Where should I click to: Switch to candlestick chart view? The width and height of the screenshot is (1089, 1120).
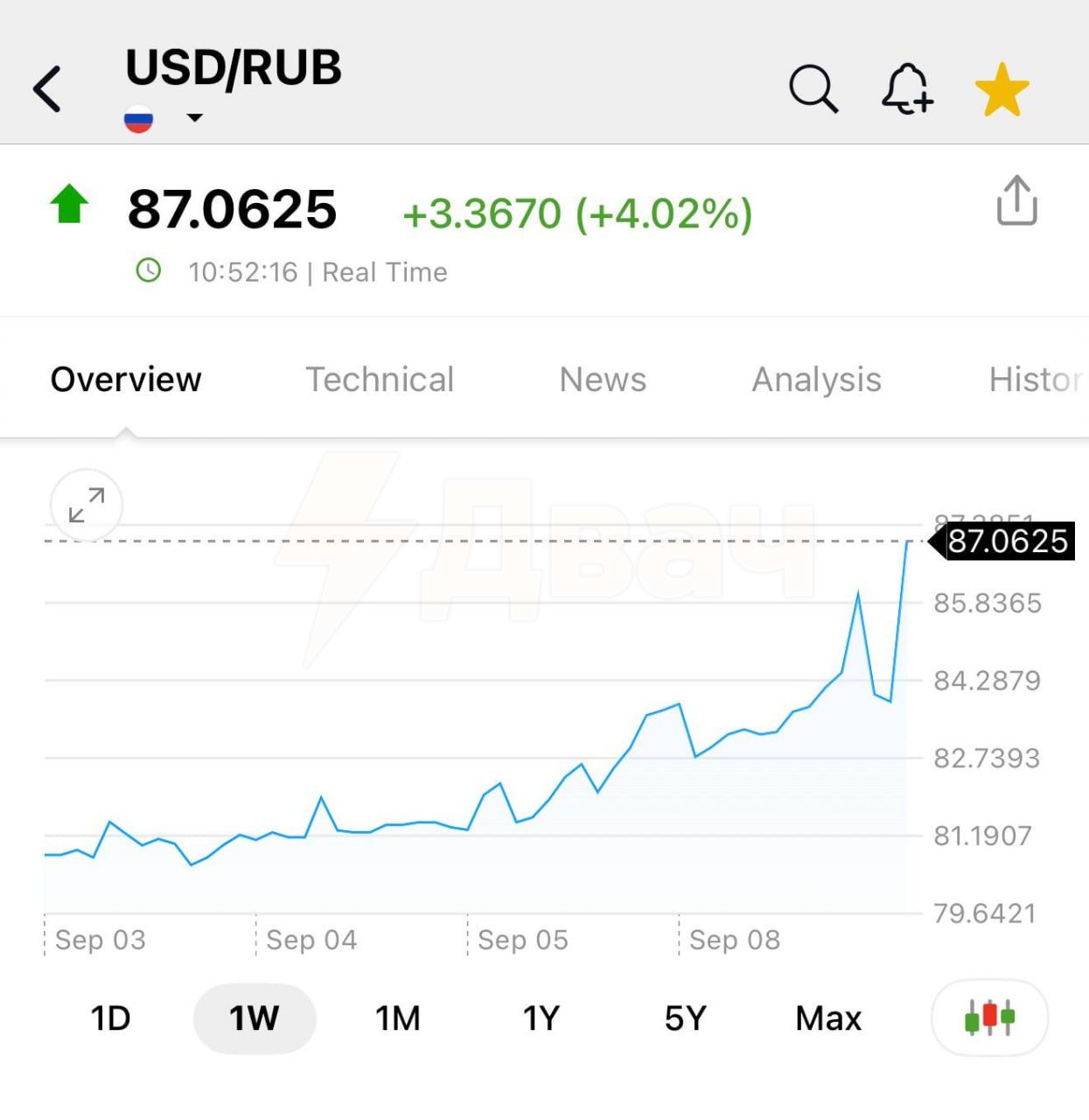[989, 1018]
